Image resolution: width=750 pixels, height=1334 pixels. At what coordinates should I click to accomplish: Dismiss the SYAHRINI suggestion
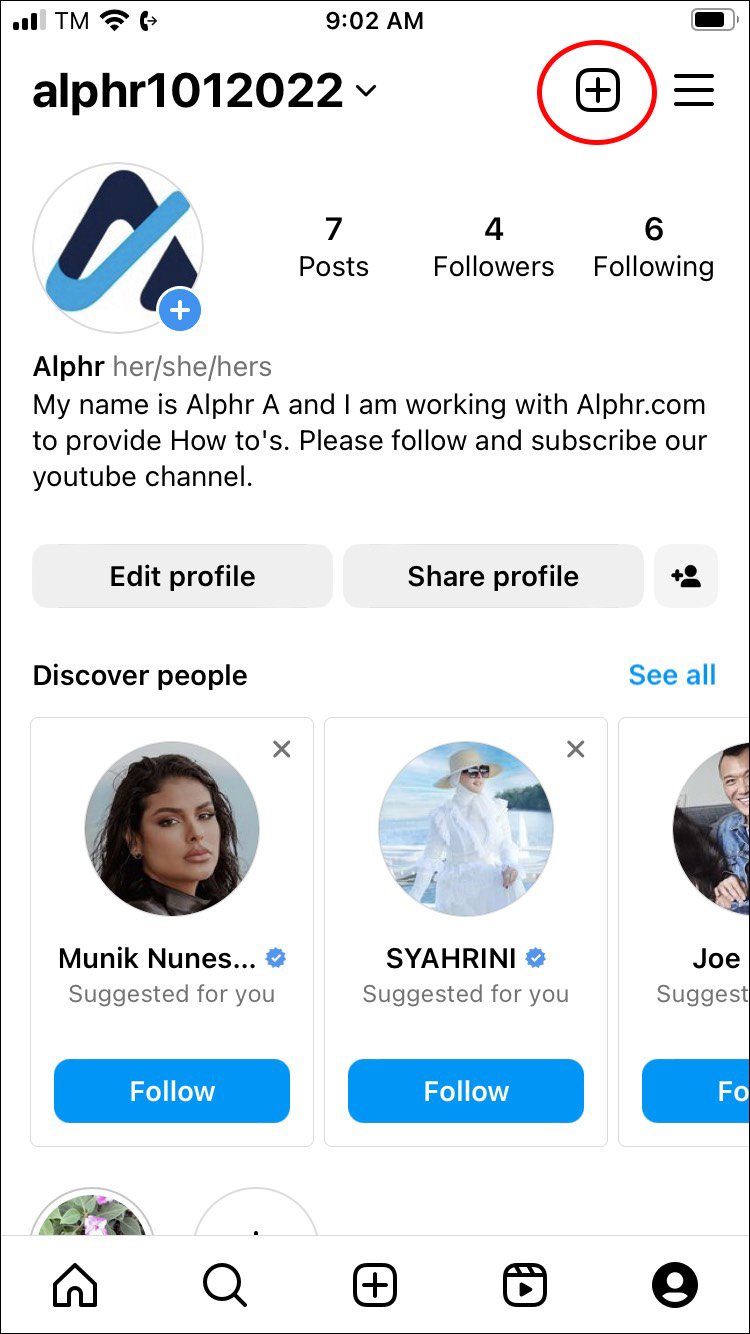point(576,749)
